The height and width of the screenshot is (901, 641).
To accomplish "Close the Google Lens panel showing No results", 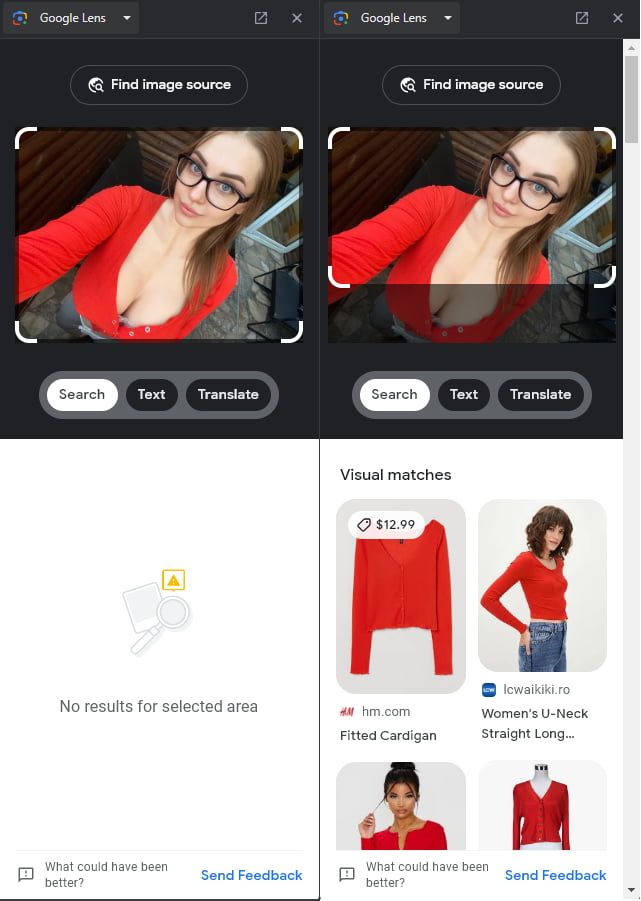I will click(297, 18).
